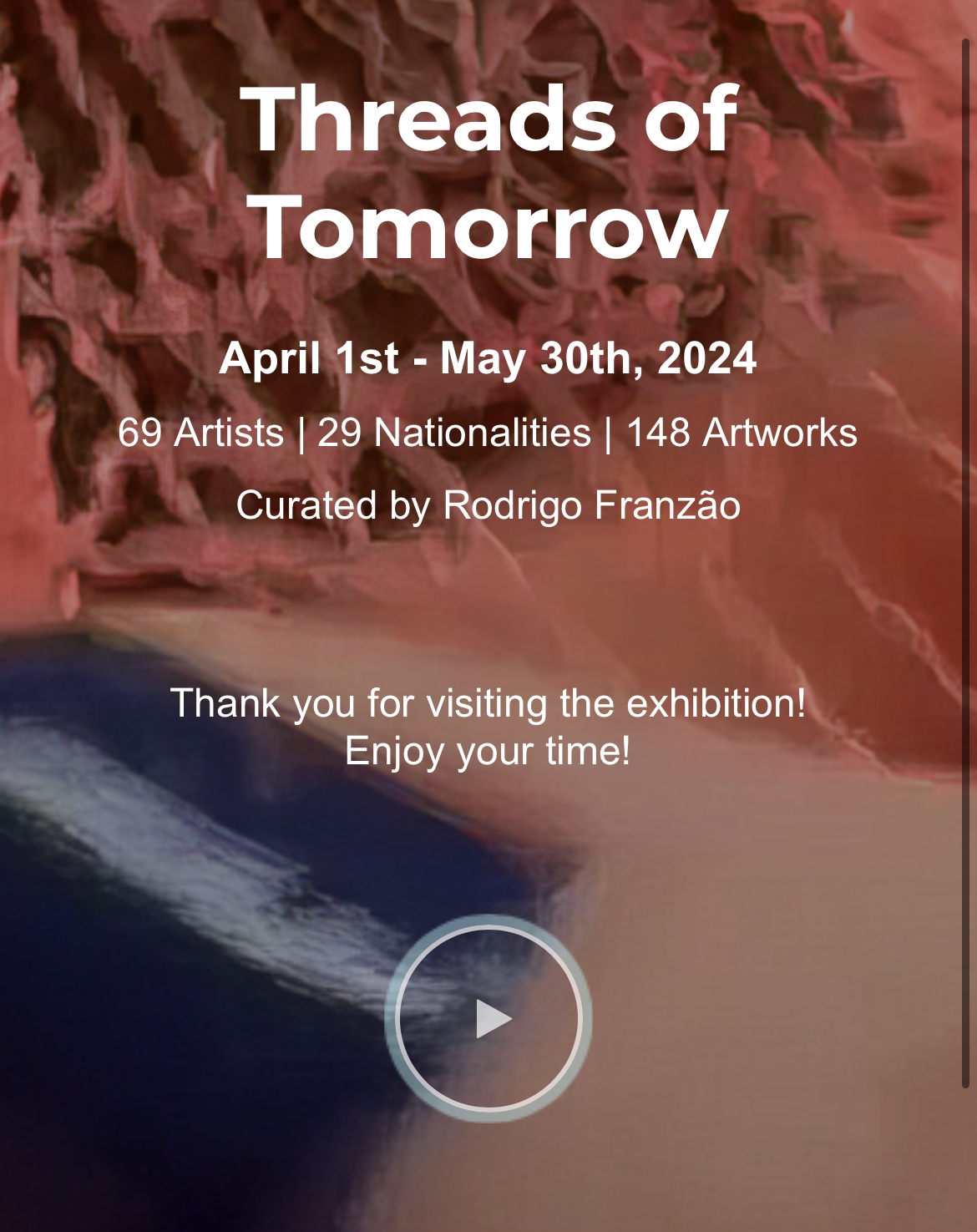The width and height of the screenshot is (977, 1232).
Task: Select the 'April 1st - May 30th, 2024' date line
Action: coord(488,360)
